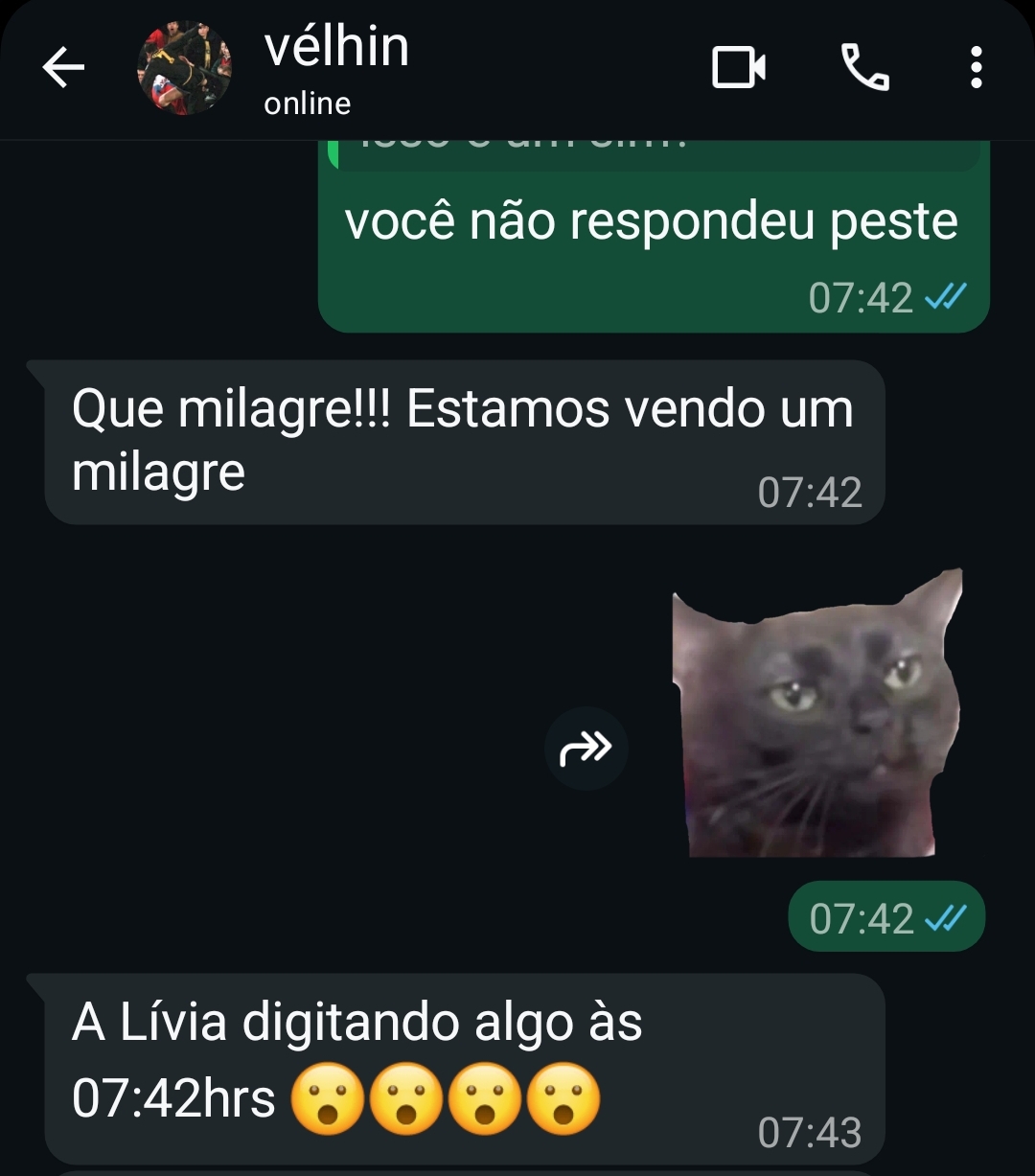Start a video call with vélhin
Viewport: 1035px width, 1176px height.
(x=739, y=68)
